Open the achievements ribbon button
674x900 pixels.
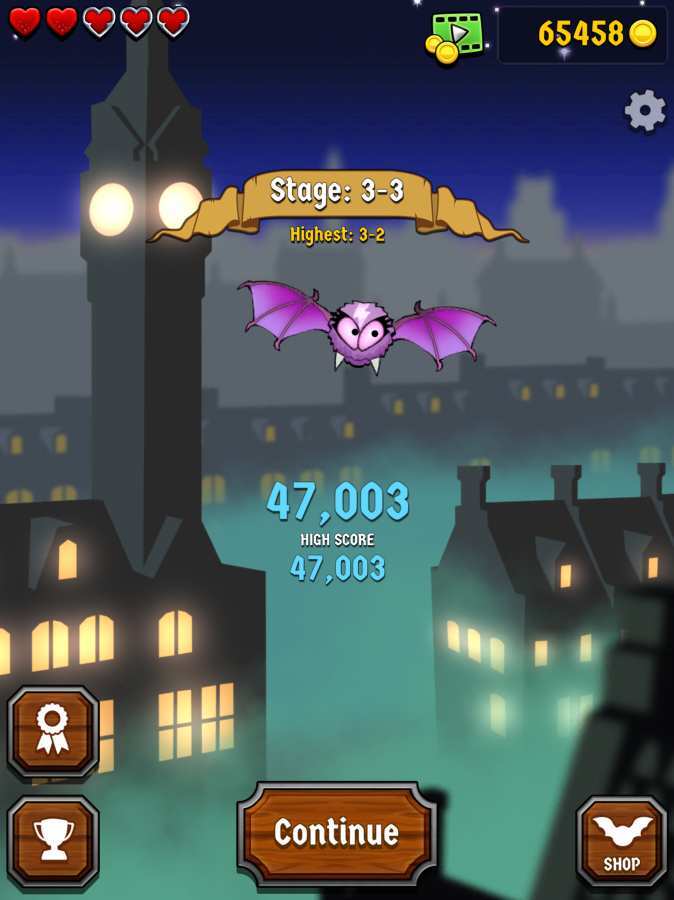click(x=53, y=731)
